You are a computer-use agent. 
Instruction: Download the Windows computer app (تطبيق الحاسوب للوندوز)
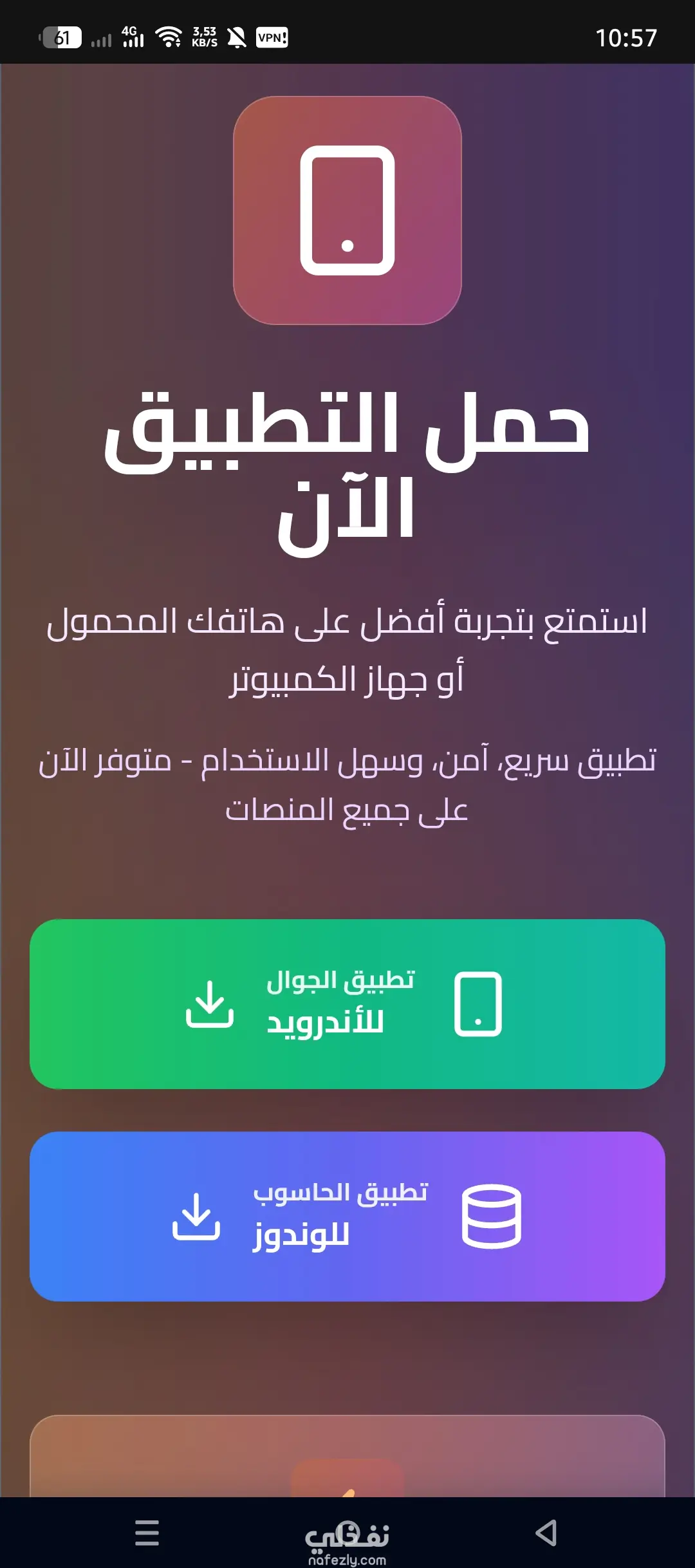pyautogui.click(x=347, y=1216)
